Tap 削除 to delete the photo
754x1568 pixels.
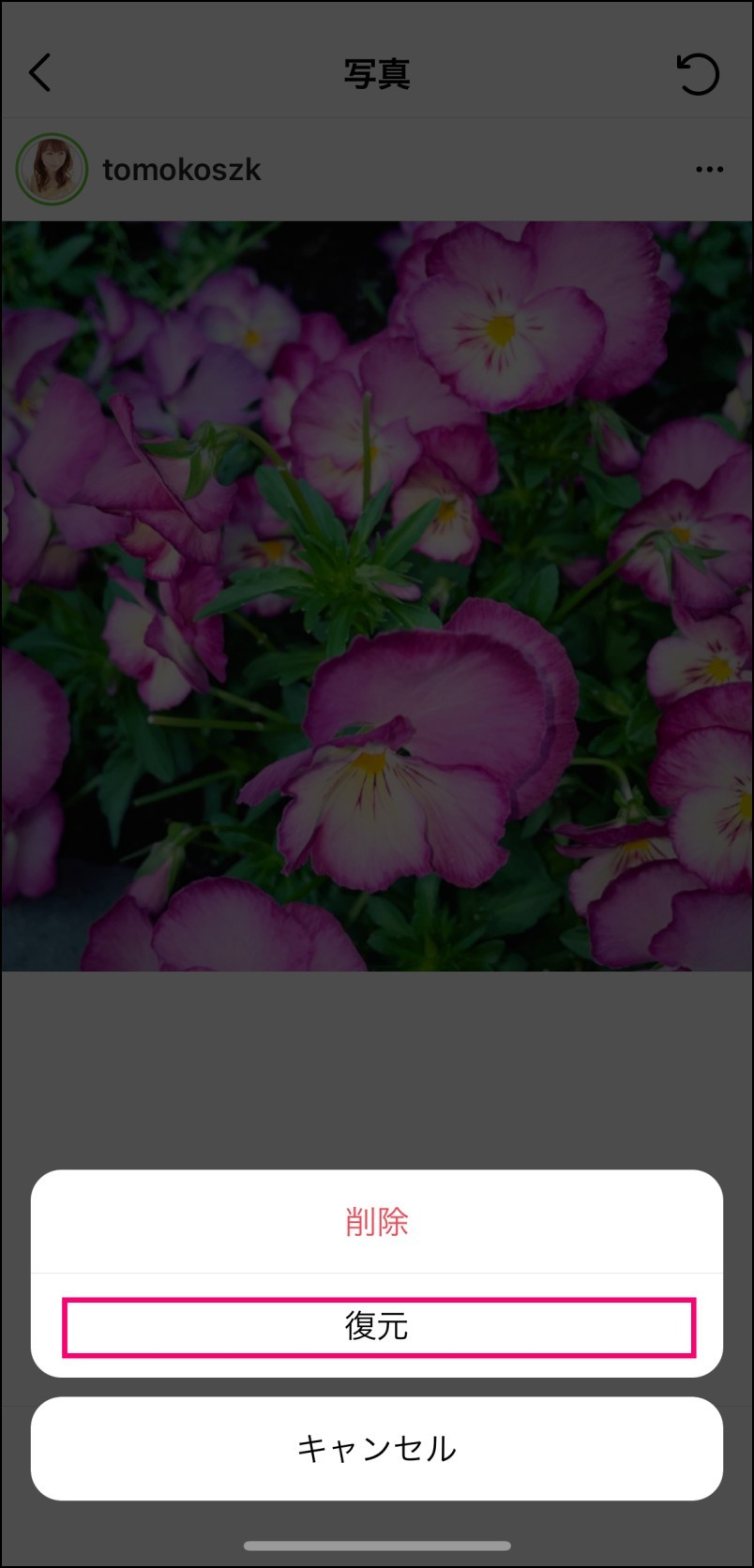[x=377, y=1221]
